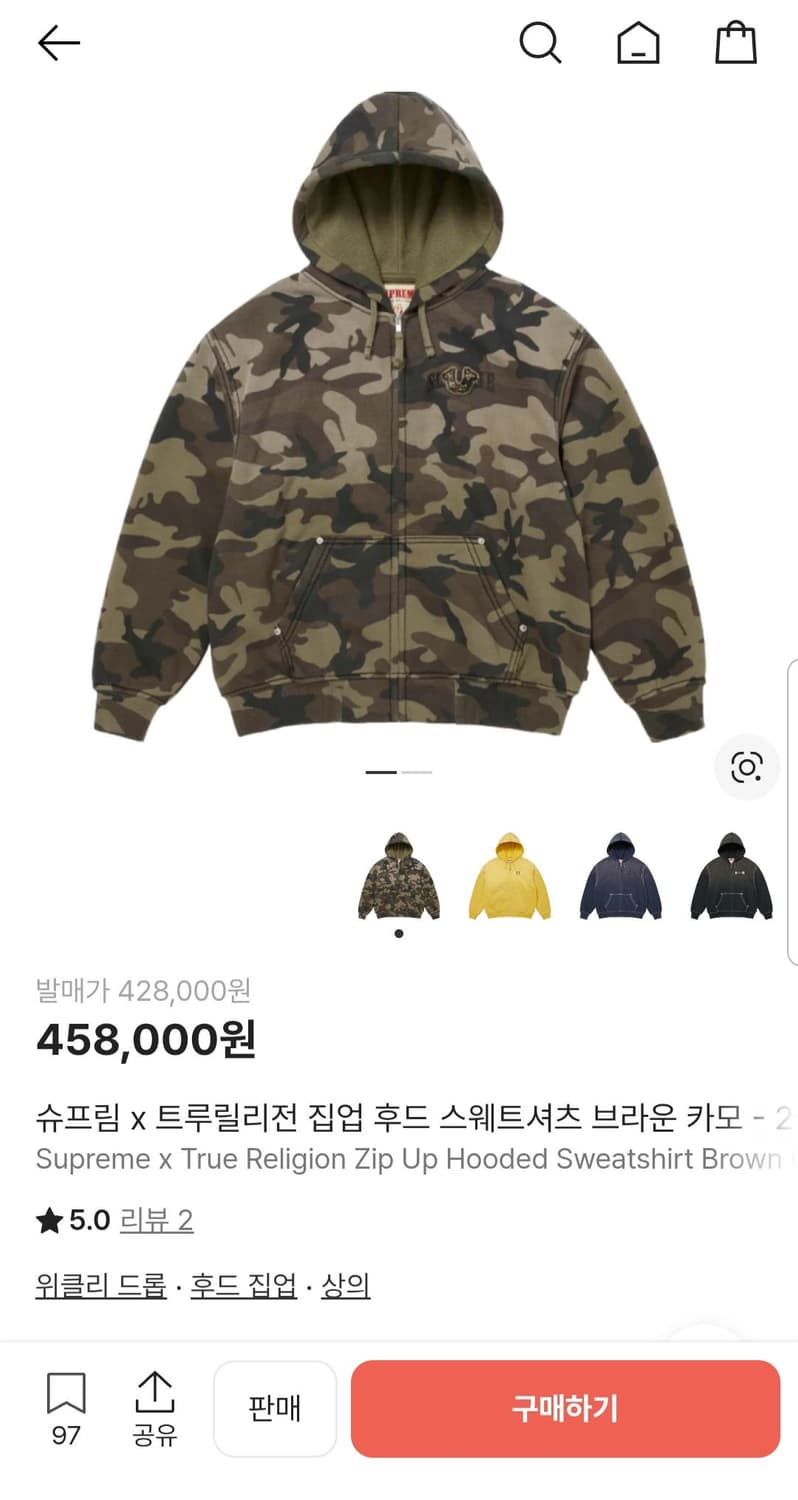Open the search icon
The image size is (798, 1500).
[x=541, y=43]
